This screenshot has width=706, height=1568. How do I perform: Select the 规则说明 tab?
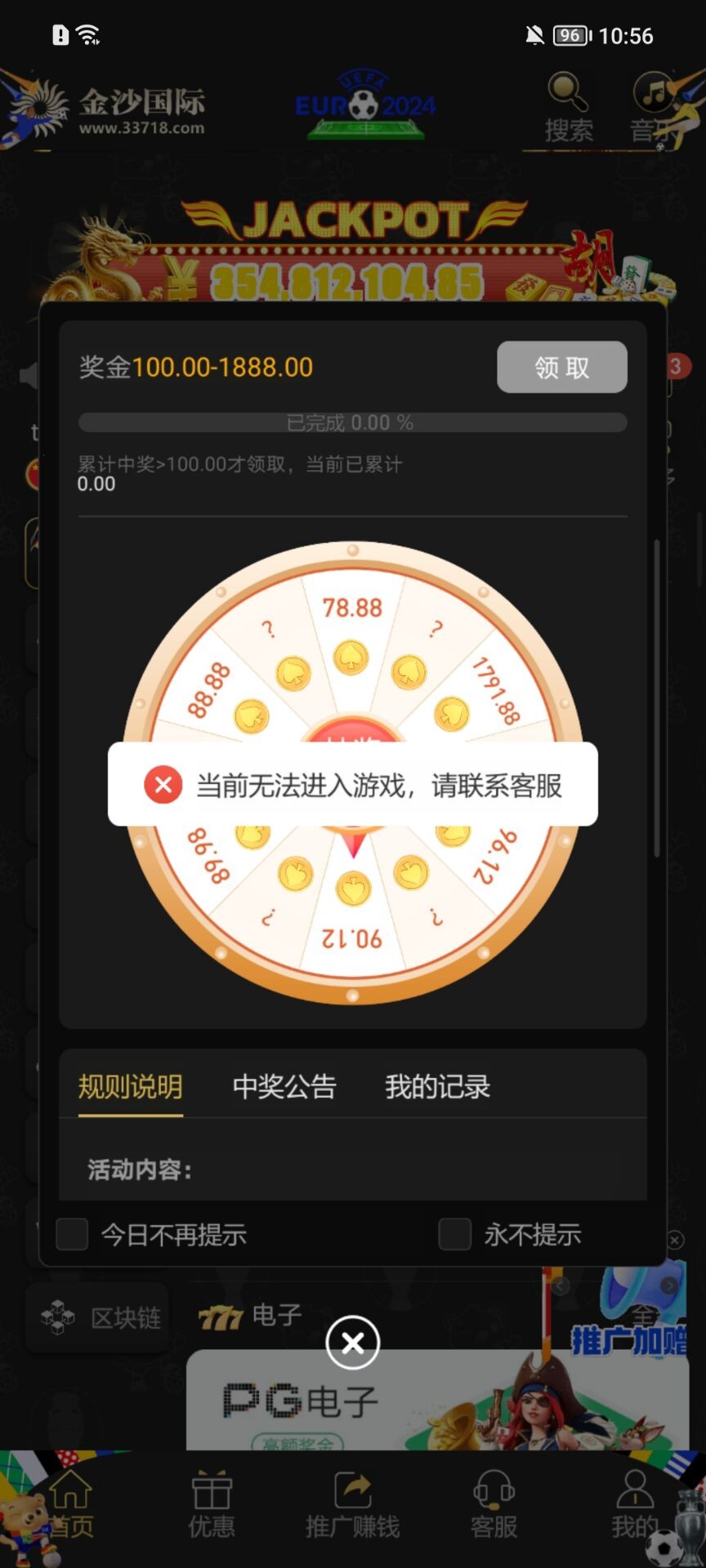point(130,1086)
